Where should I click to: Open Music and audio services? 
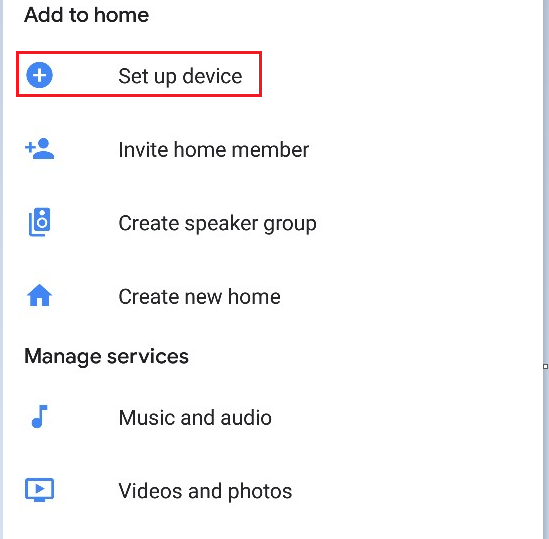pos(273,417)
